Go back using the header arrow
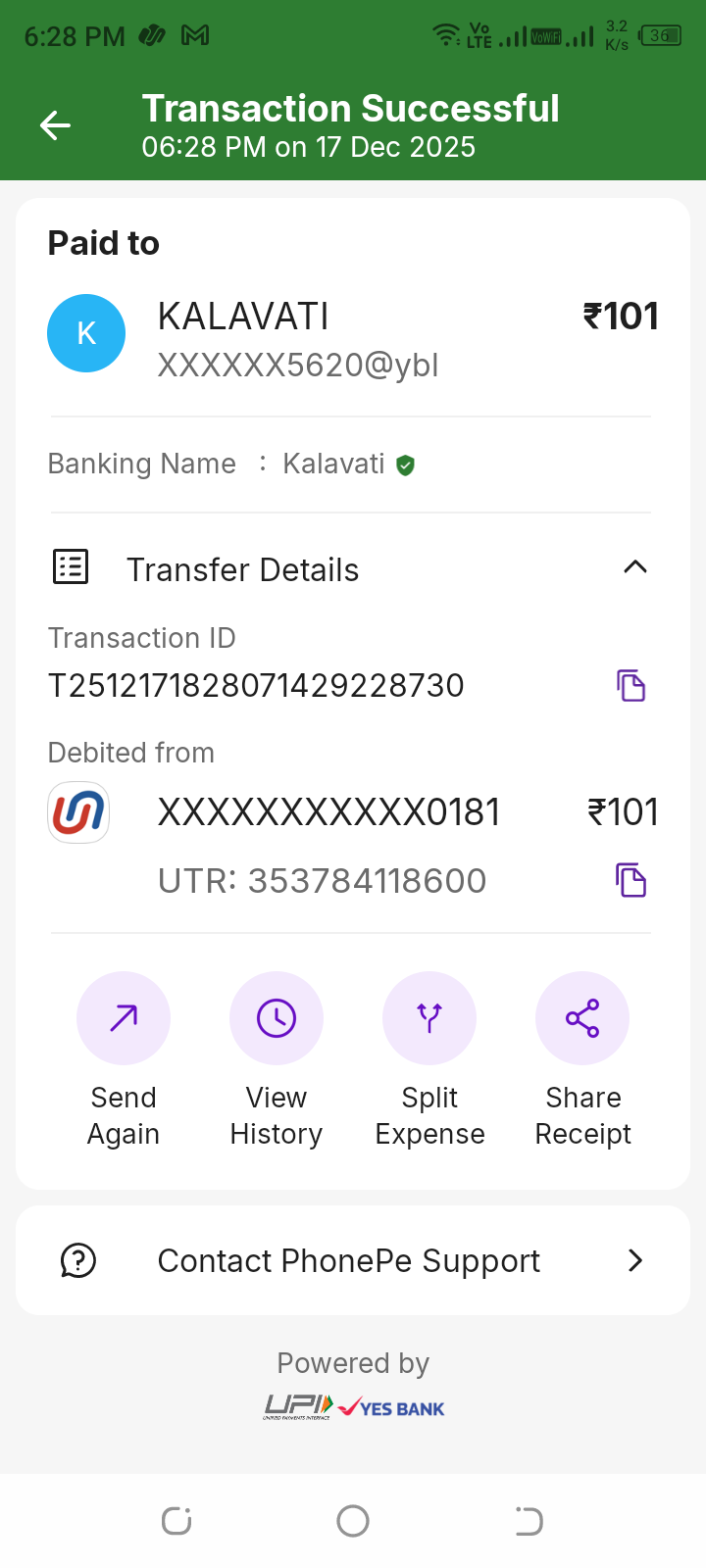The width and height of the screenshot is (706, 1568). click(x=56, y=125)
